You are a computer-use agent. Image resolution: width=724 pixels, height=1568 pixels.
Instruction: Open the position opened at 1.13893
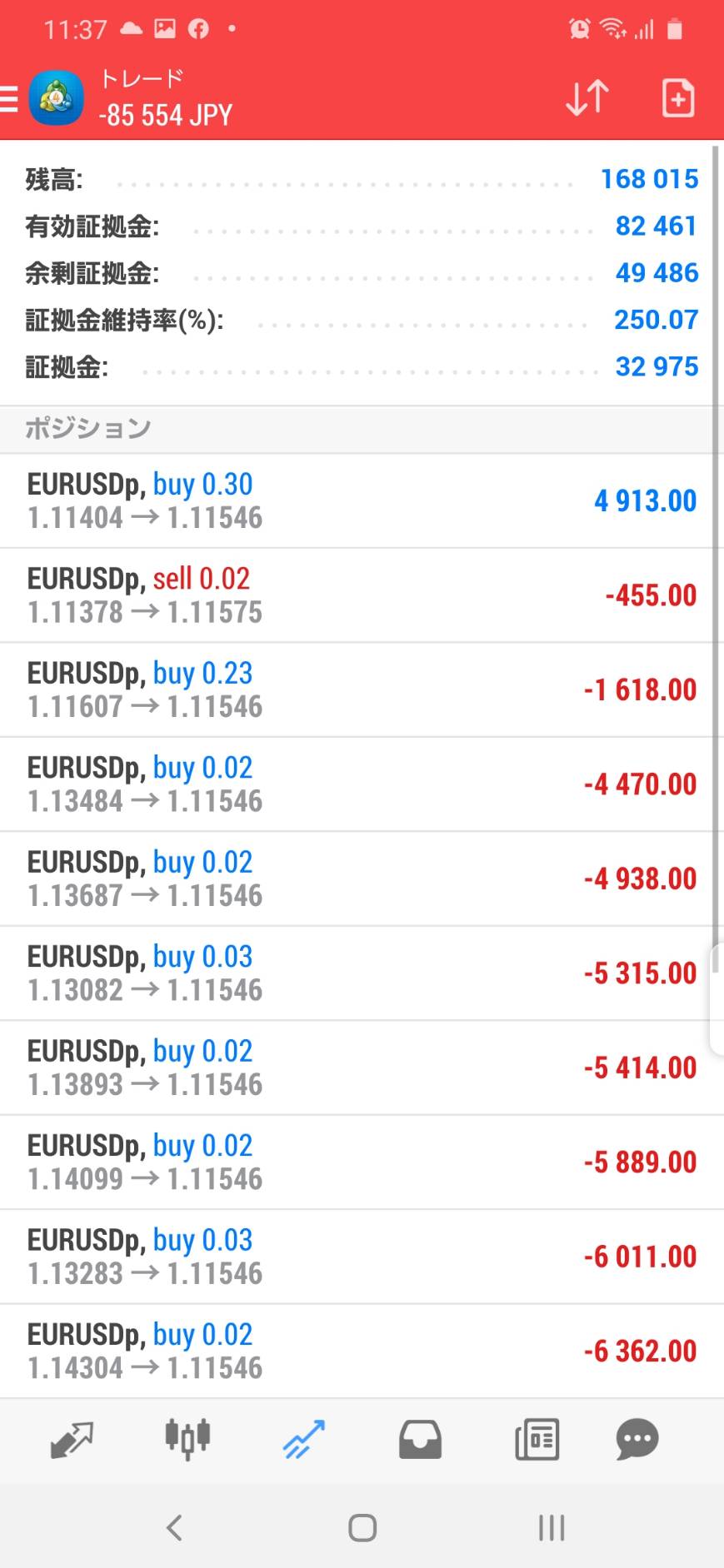357,1068
